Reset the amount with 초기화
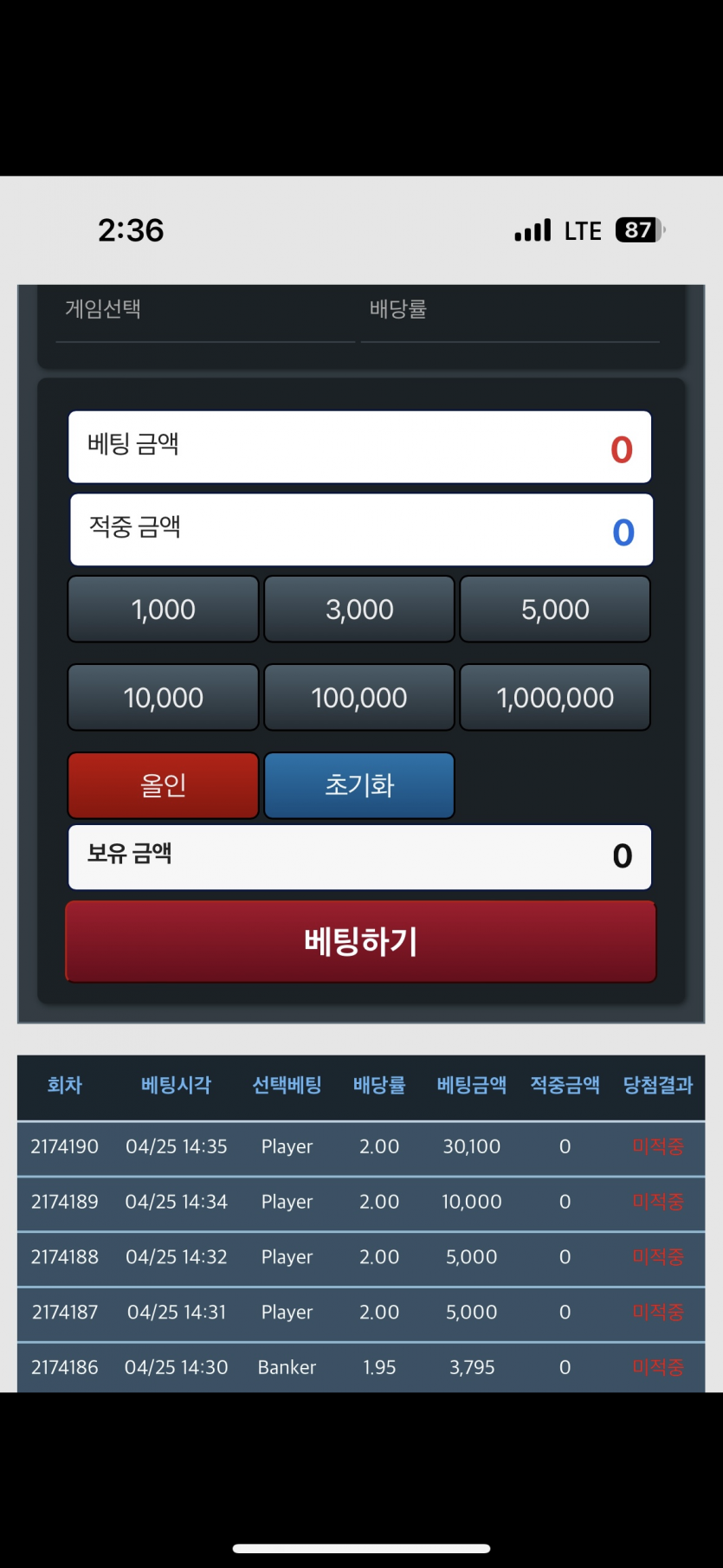Viewport: 723px width, 1568px height. [x=359, y=785]
